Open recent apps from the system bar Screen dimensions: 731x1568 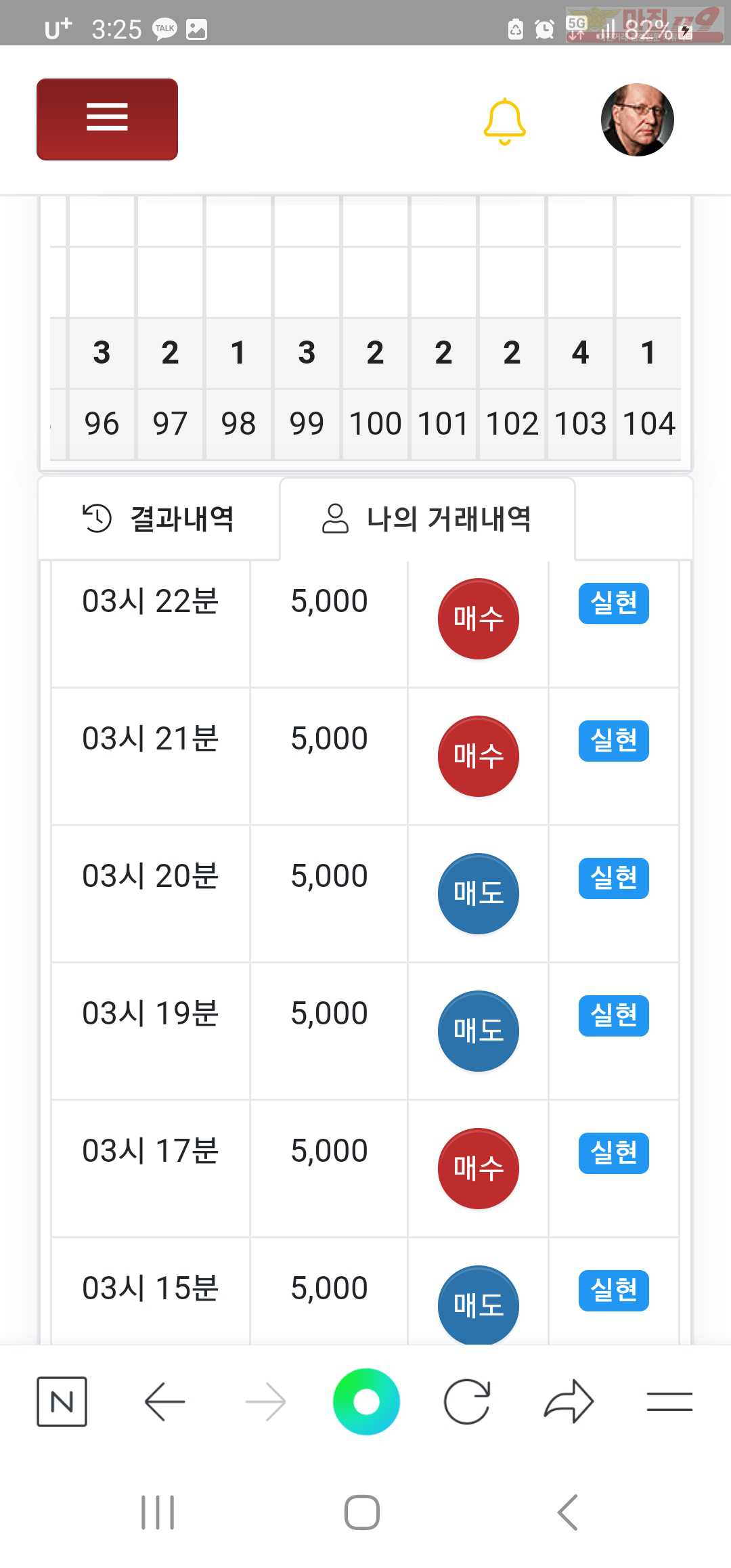click(x=158, y=1512)
